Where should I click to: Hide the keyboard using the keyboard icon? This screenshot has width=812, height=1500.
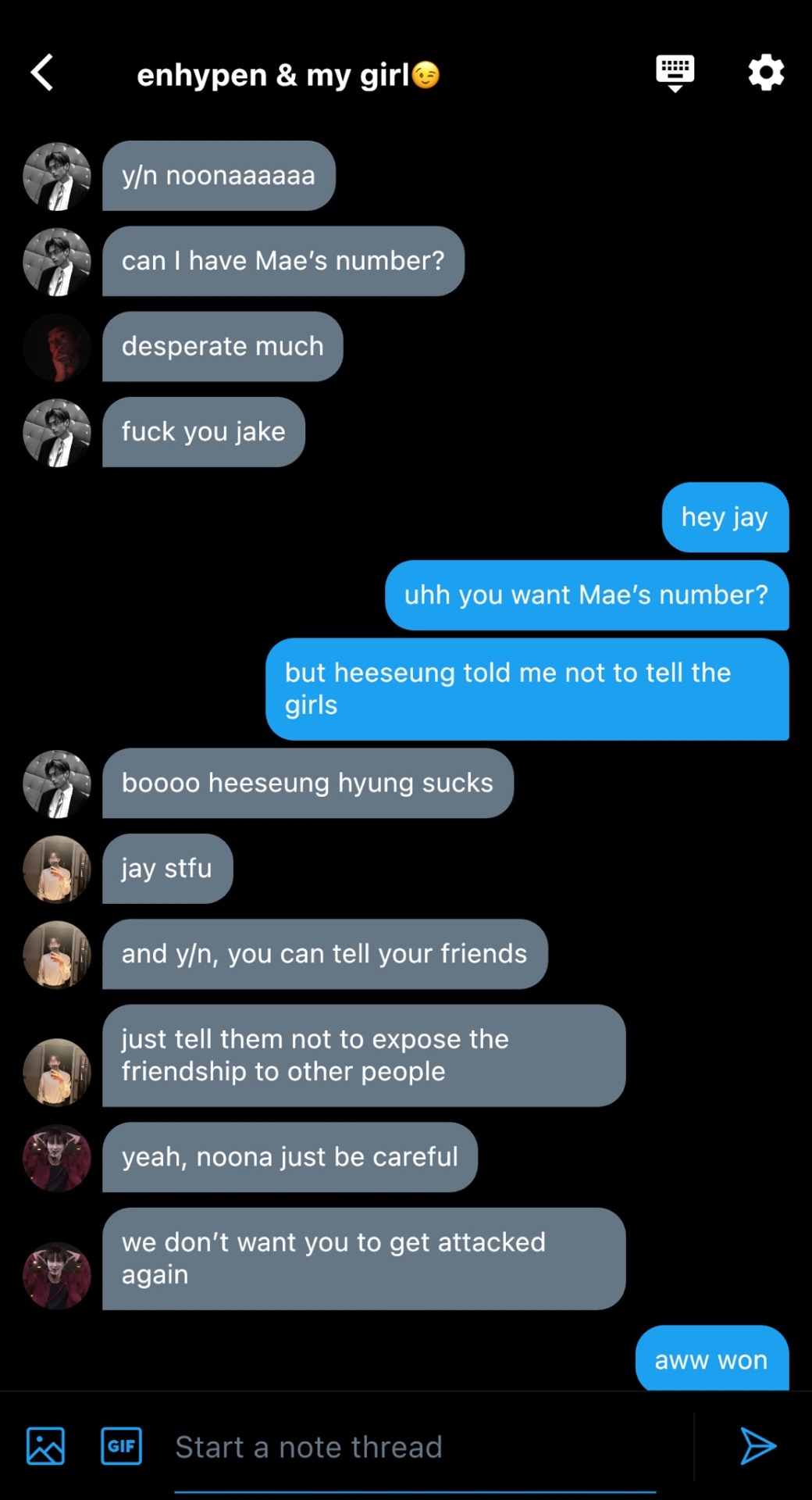[x=675, y=73]
